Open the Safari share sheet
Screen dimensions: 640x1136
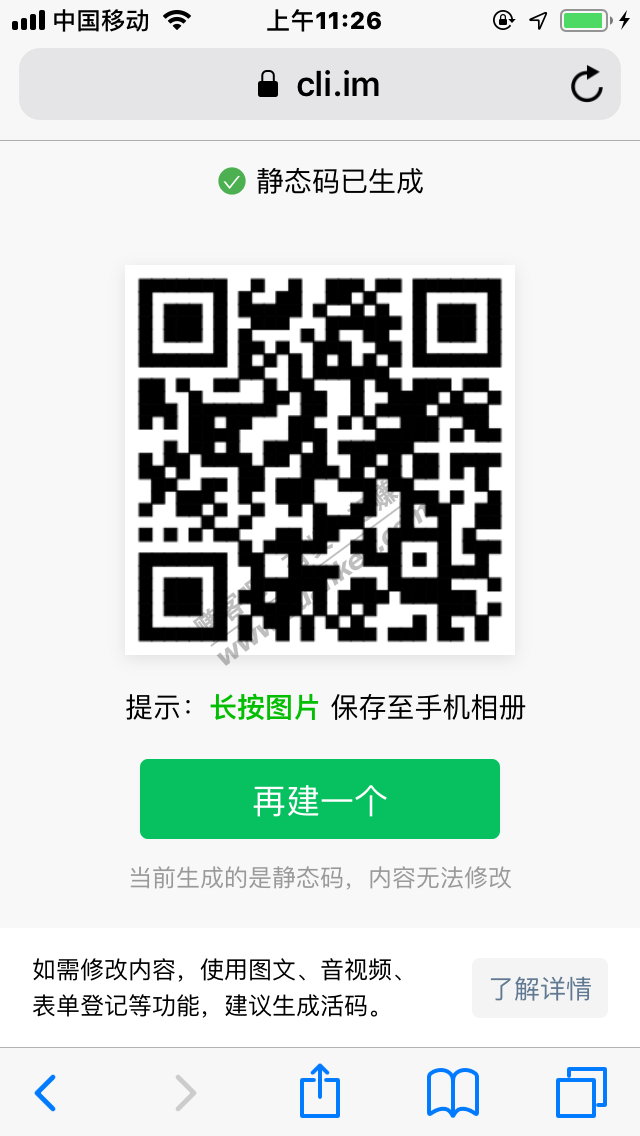point(320,1091)
